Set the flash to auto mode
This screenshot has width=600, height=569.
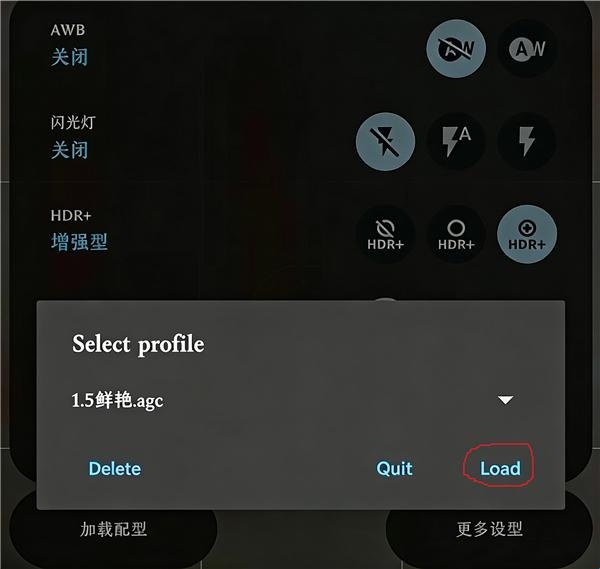point(456,140)
